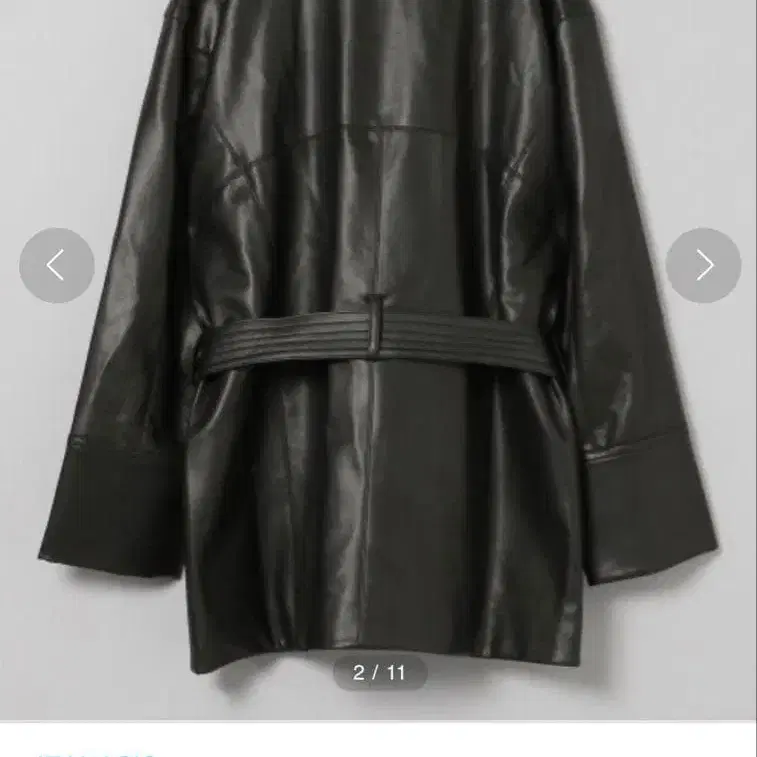Screen dimensions: 757x757
Task: Go to the previous product photo
Action: tap(56, 265)
